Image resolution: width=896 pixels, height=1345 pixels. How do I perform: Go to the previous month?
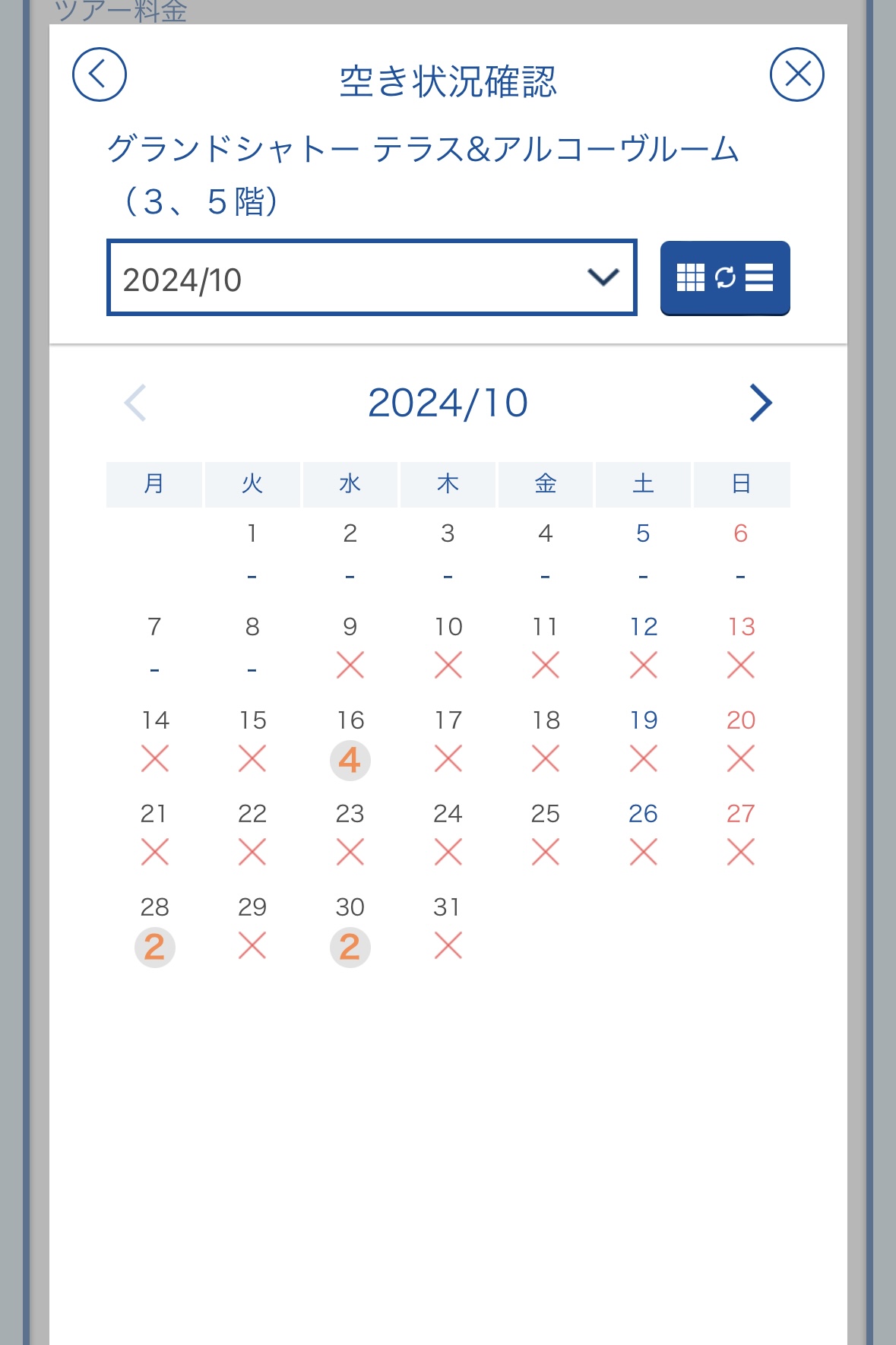(x=135, y=403)
